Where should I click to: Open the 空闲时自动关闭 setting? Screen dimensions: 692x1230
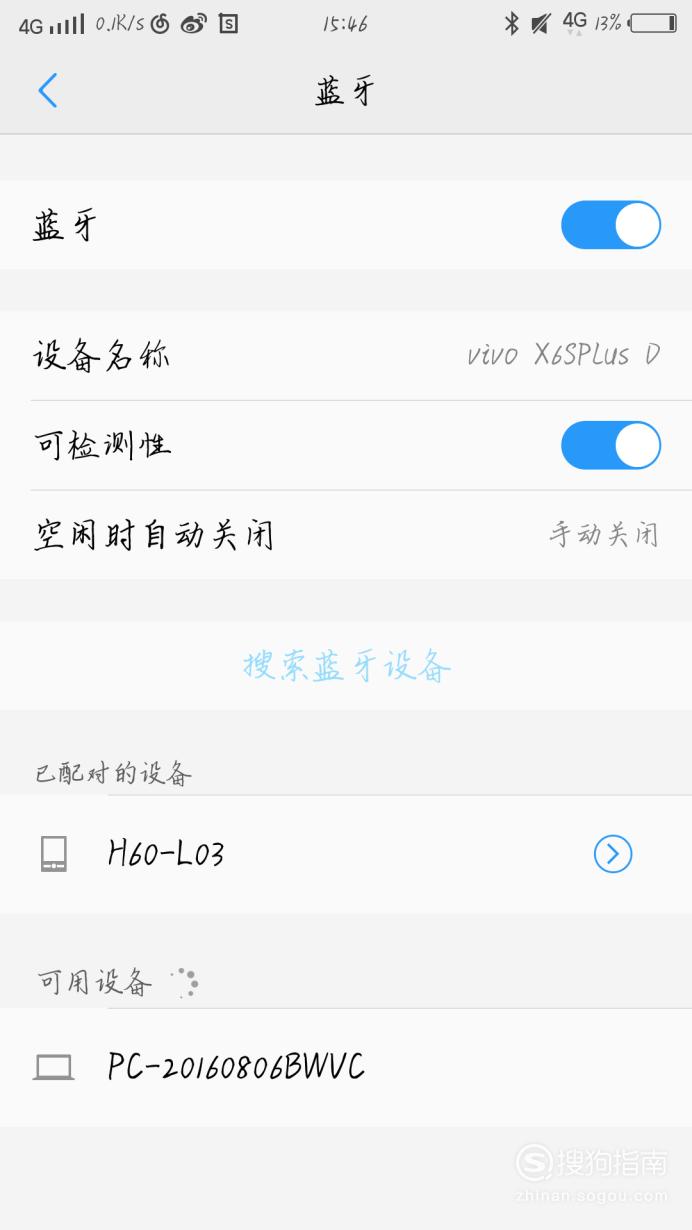346,535
